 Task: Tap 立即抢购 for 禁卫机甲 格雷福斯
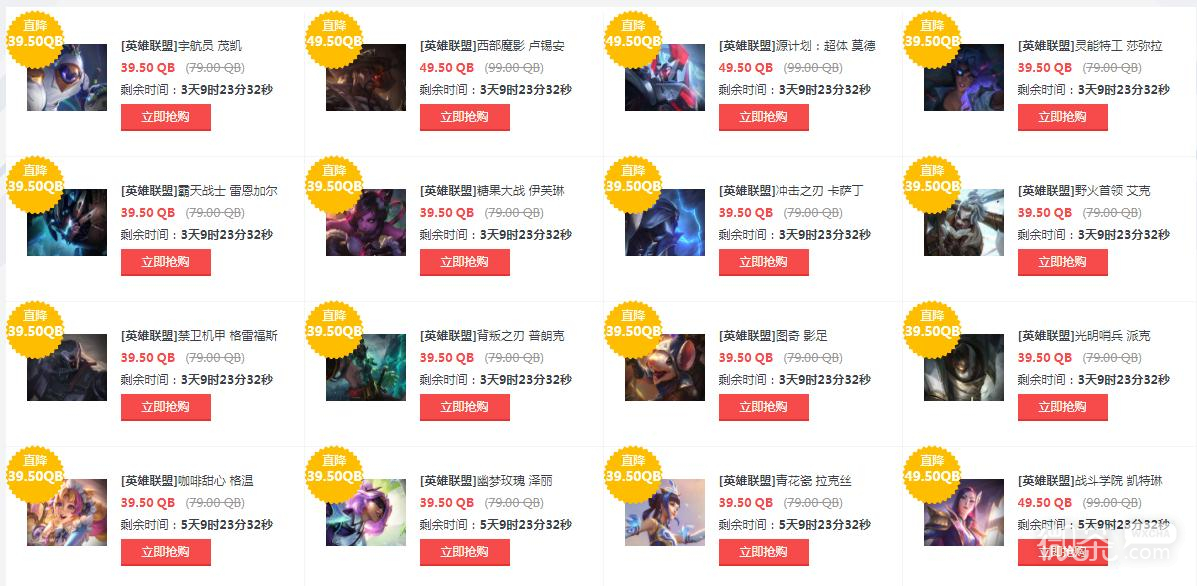[165, 407]
